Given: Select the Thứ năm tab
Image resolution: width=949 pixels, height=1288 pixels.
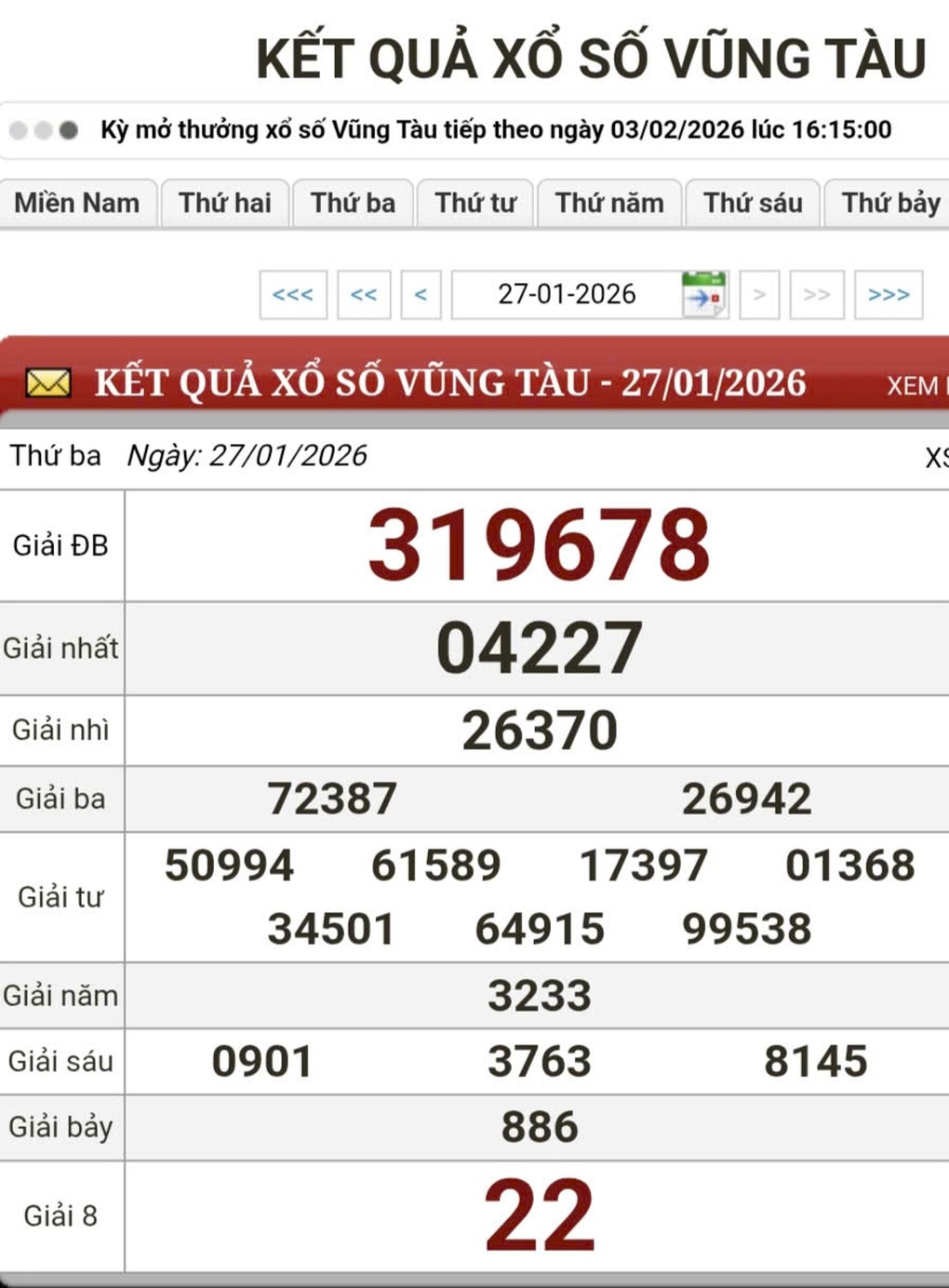Looking at the screenshot, I should tap(608, 203).
